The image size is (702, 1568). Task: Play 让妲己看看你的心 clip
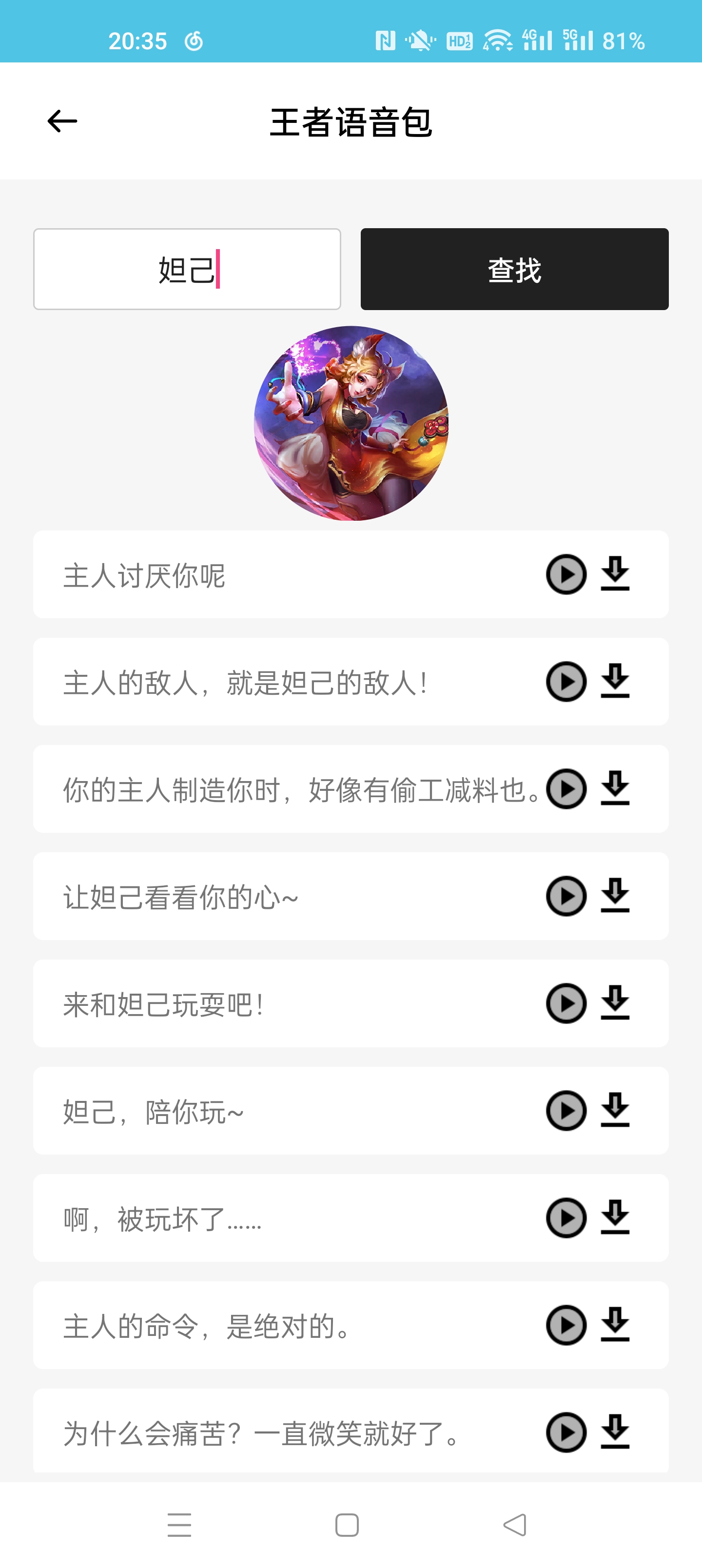coord(565,897)
